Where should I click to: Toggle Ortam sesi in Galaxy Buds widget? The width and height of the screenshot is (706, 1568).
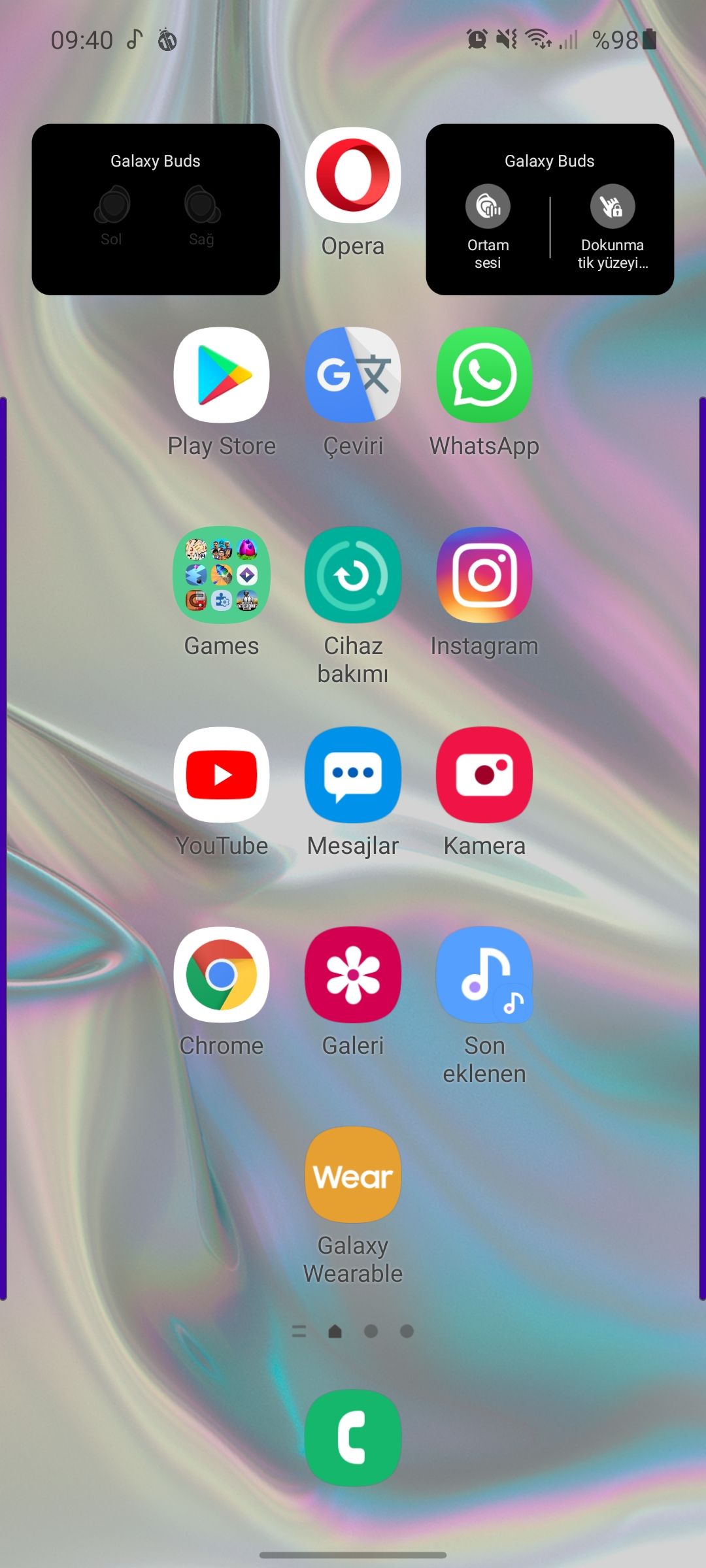click(488, 206)
